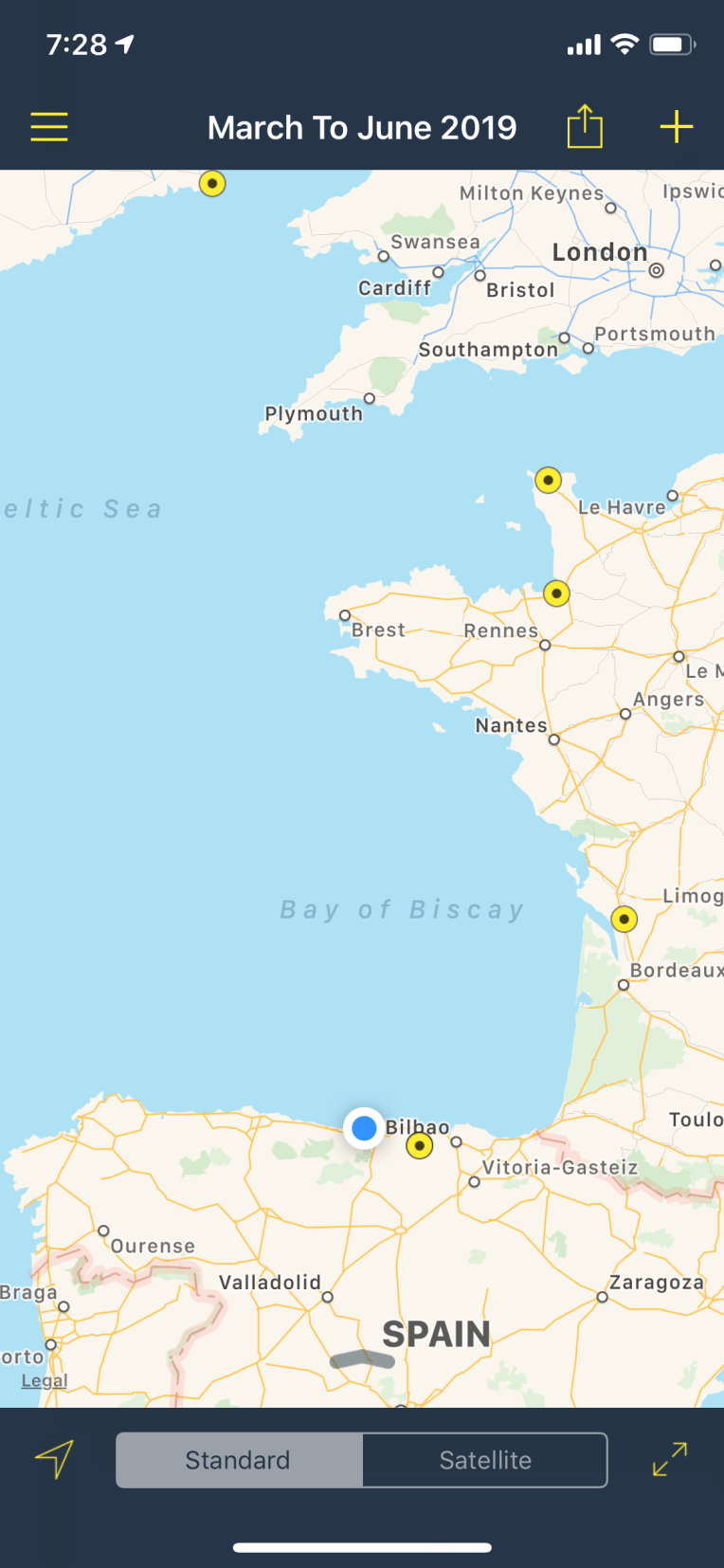Switch to Standard map view
The height and width of the screenshot is (1568, 724).
239,1460
